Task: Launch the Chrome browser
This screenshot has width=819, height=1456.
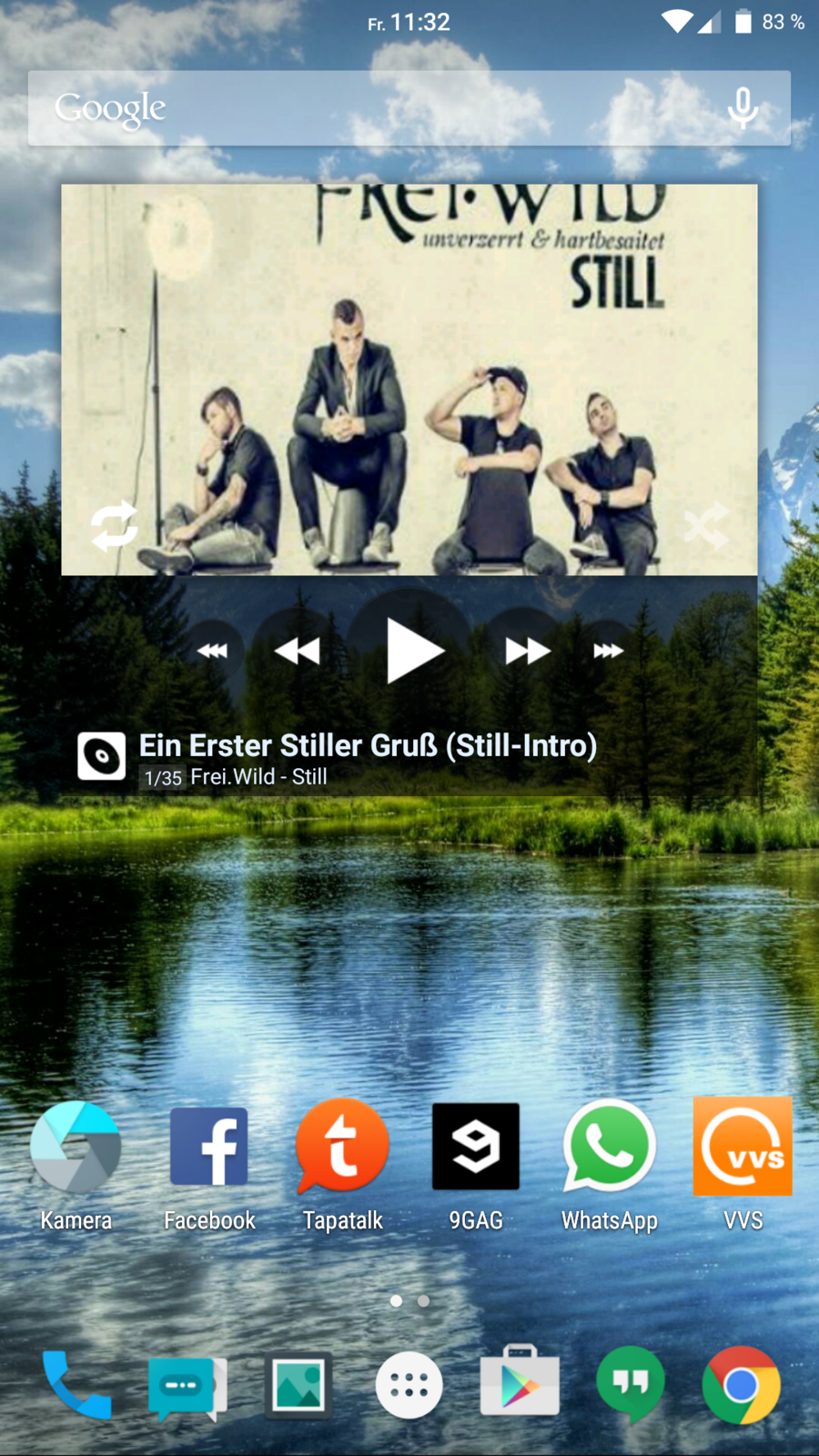Action: (741, 1385)
